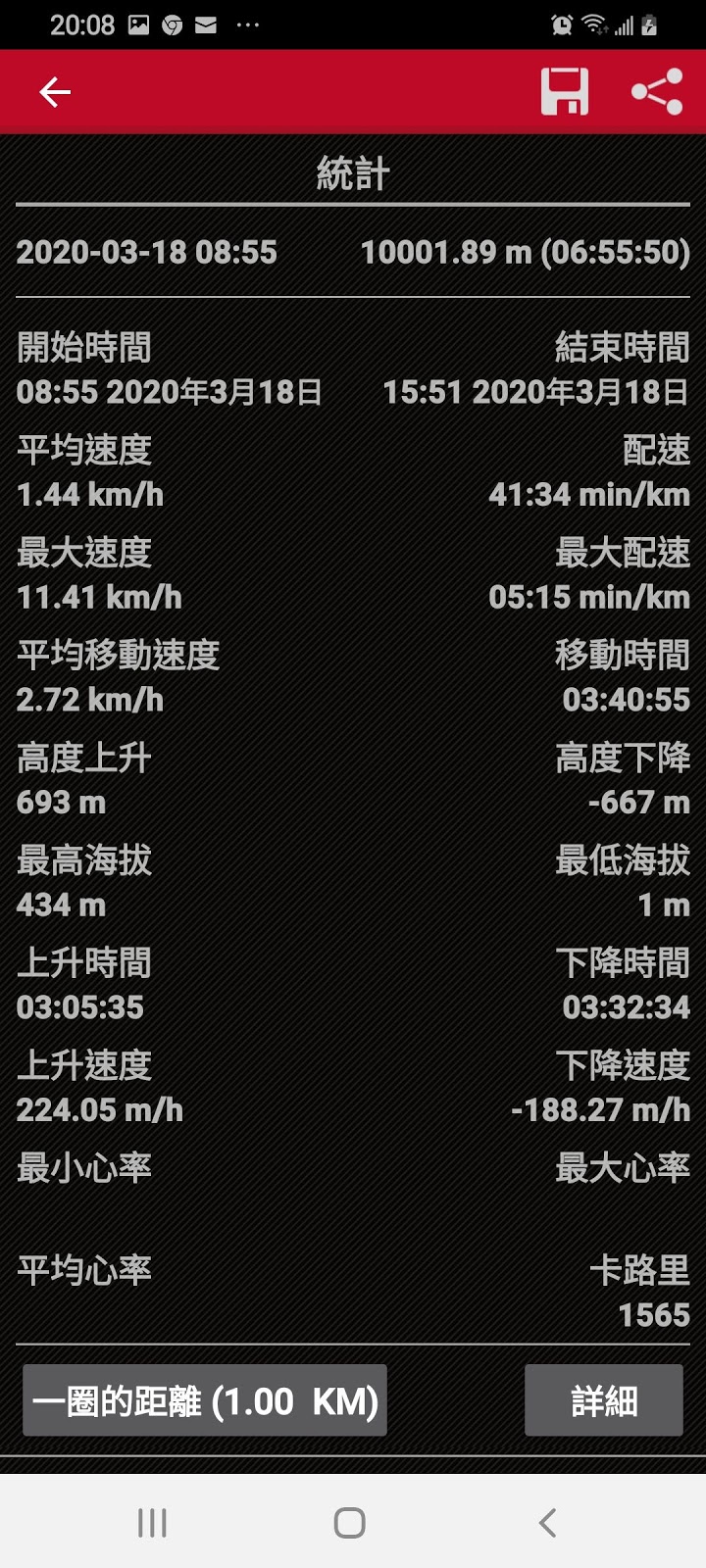Screen dimensions: 706x1568
Task: Open the 詳細 details button
Action: (x=603, y=1400)
